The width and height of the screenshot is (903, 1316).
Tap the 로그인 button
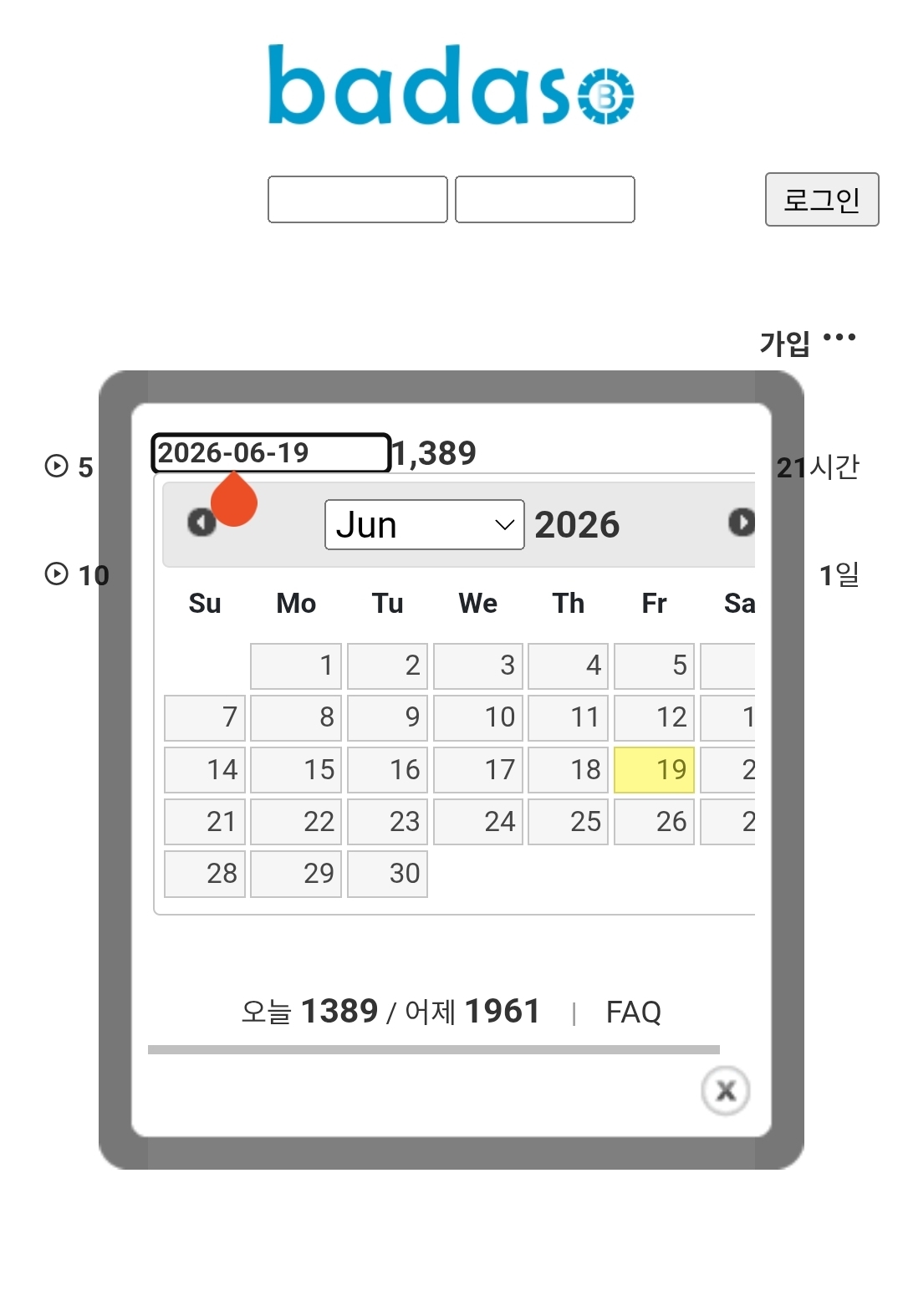pyautogui.click(x=822, y=199)
